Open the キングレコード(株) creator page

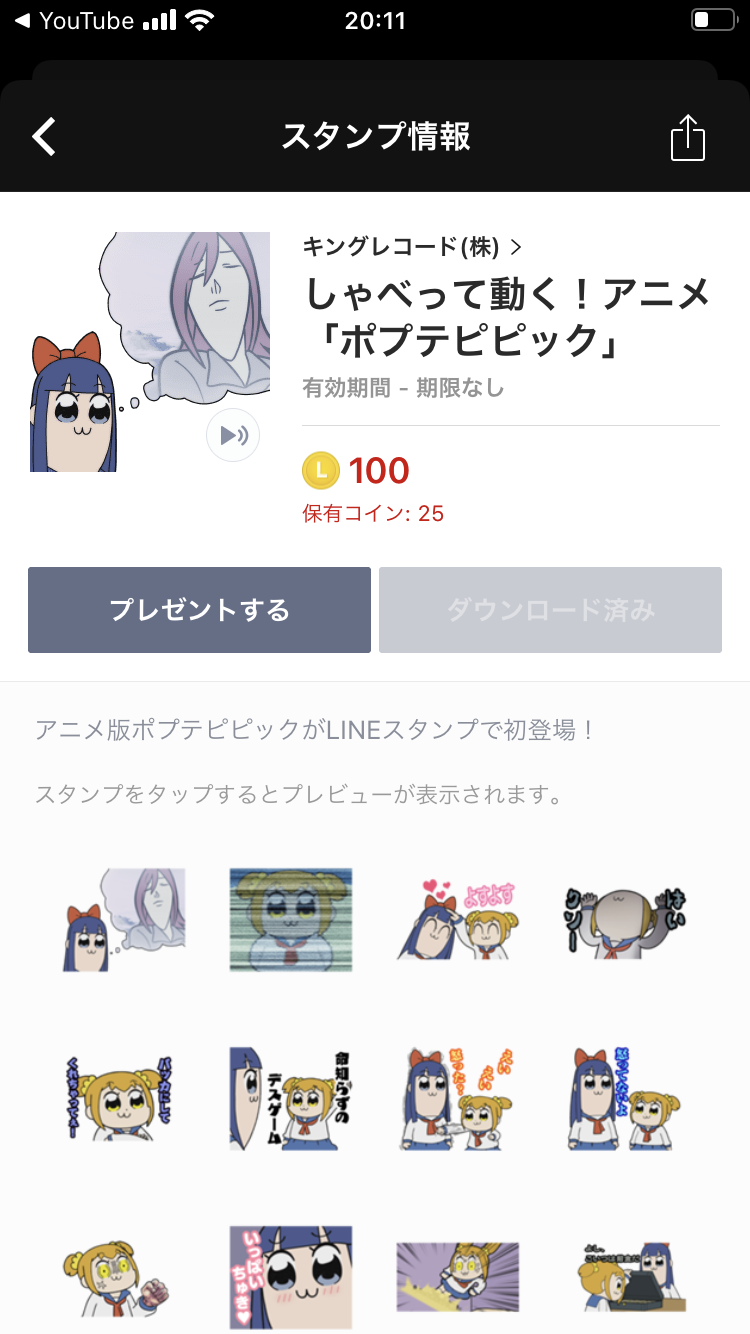click(412, 246)
